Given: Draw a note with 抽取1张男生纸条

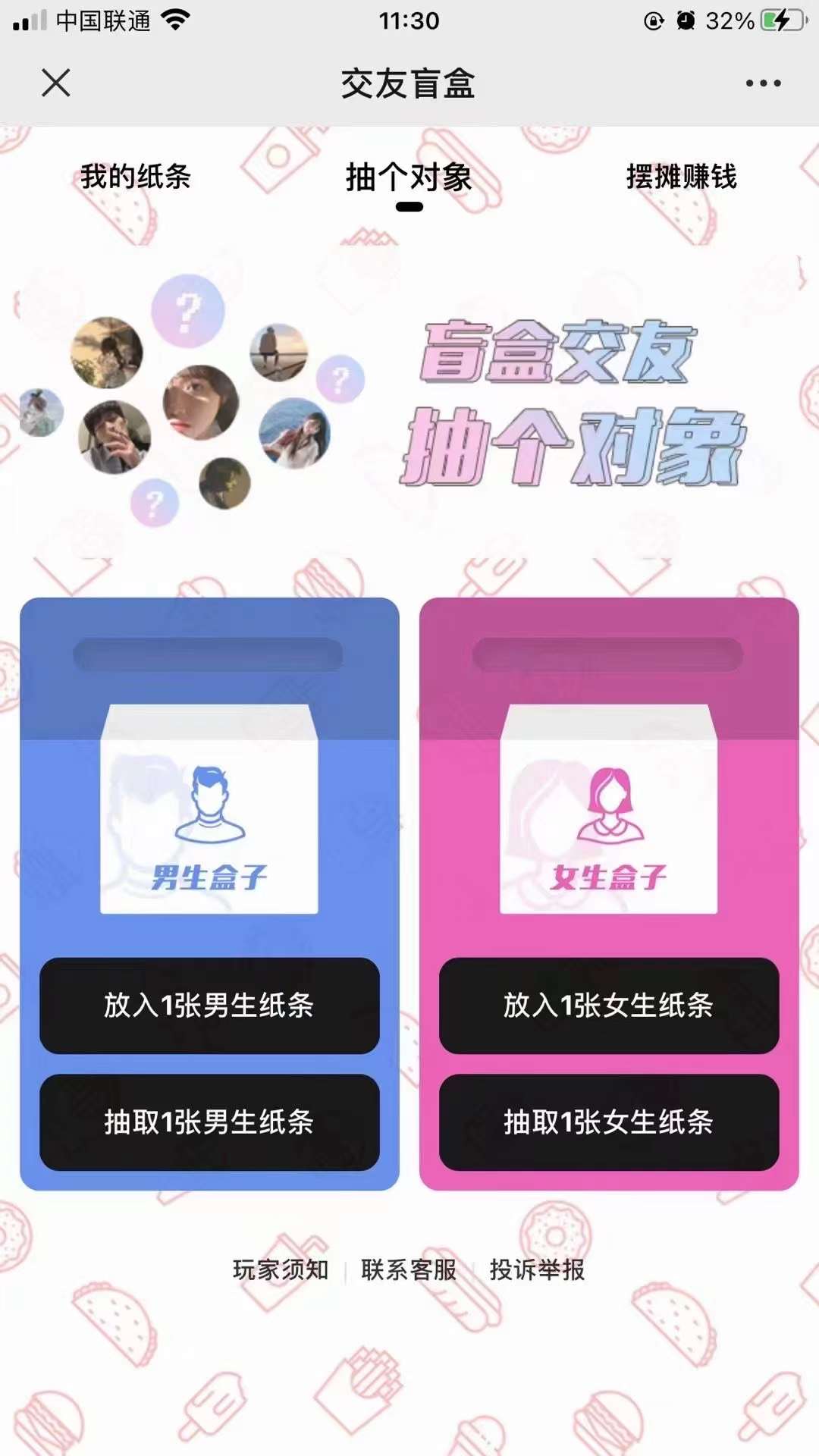Looking at the screenshot, I should click(x=209, y=1122).
